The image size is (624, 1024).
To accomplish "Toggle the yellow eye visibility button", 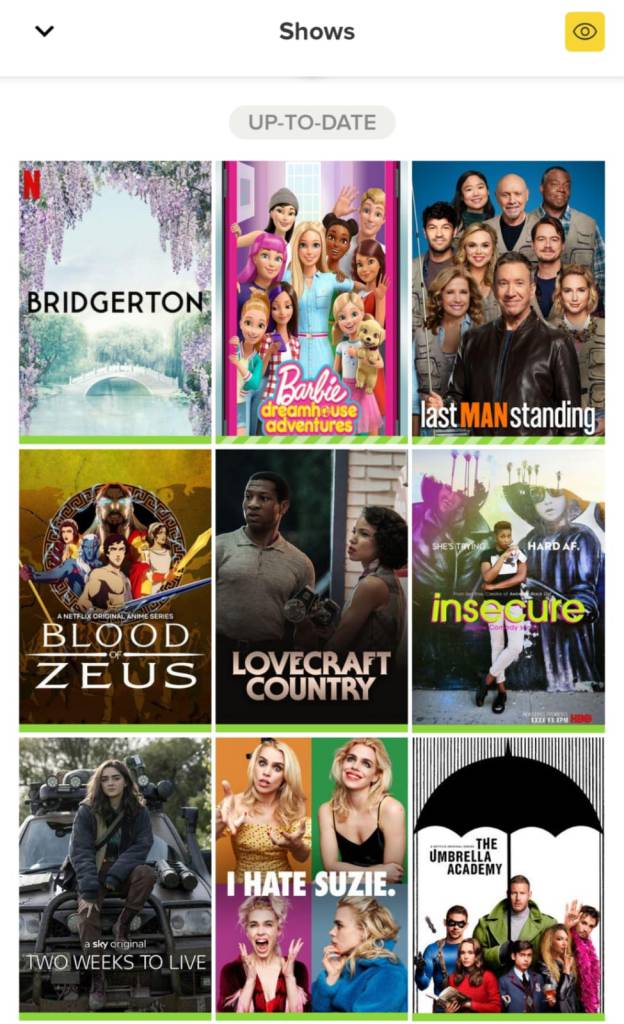I will [584, 32].
